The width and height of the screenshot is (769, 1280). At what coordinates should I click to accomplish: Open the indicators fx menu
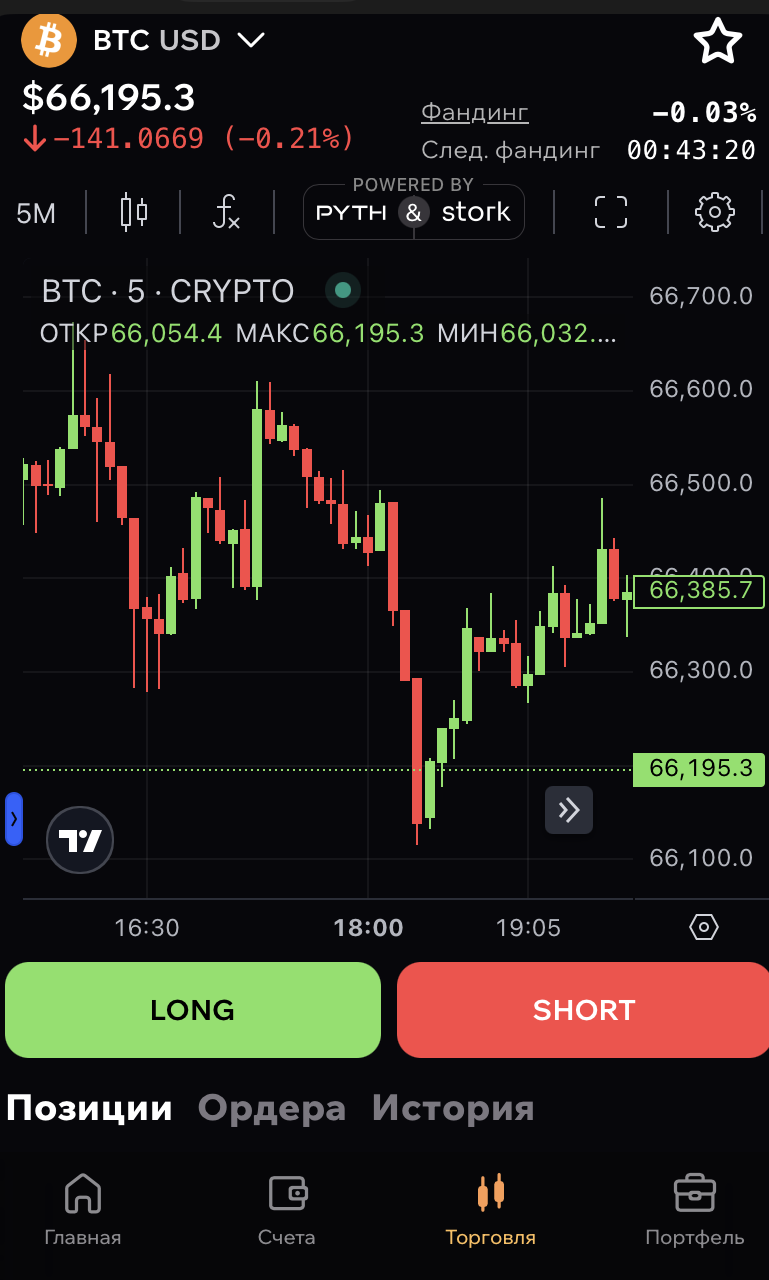(226, 212)
